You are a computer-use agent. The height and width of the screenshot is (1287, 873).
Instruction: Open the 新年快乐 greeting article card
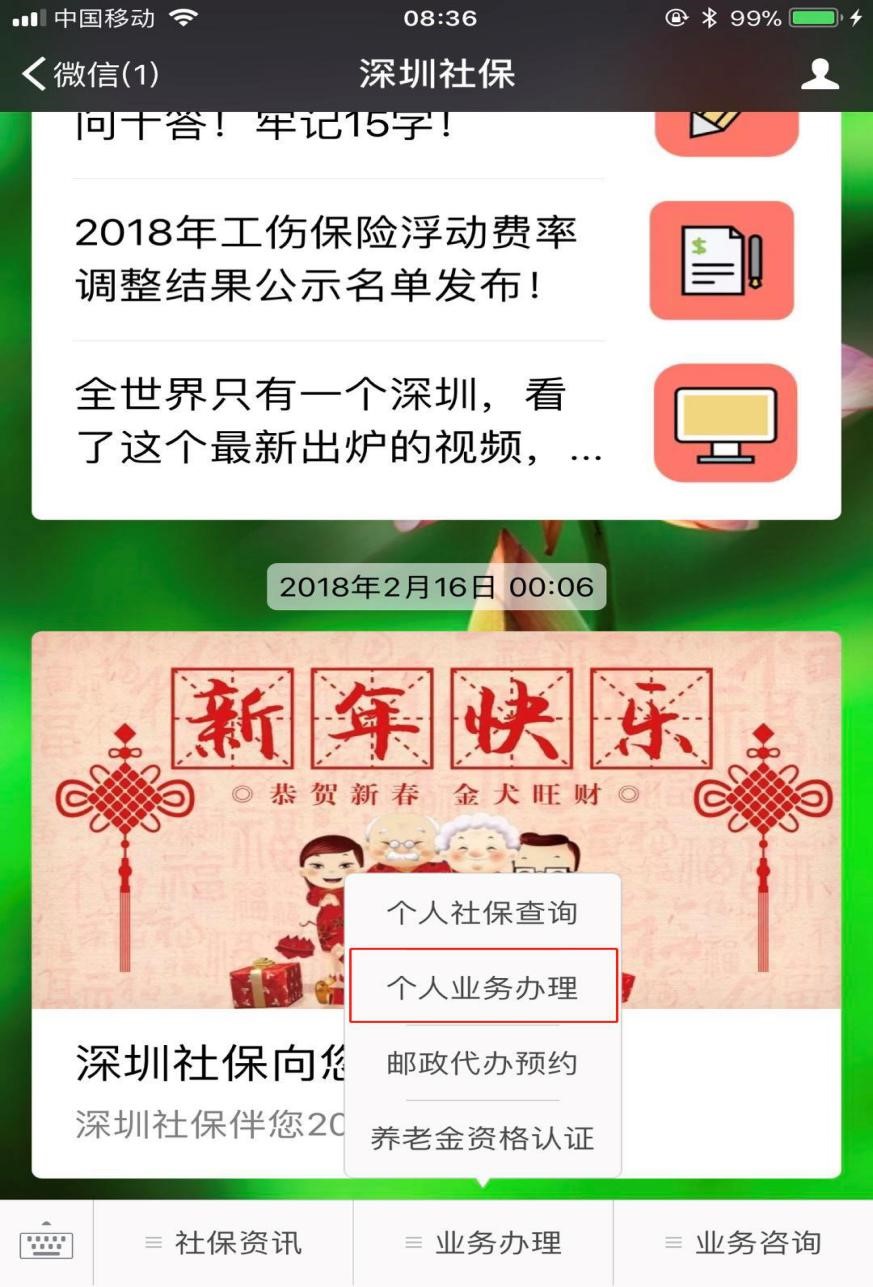pyautogui.click(x=190, y=820)
